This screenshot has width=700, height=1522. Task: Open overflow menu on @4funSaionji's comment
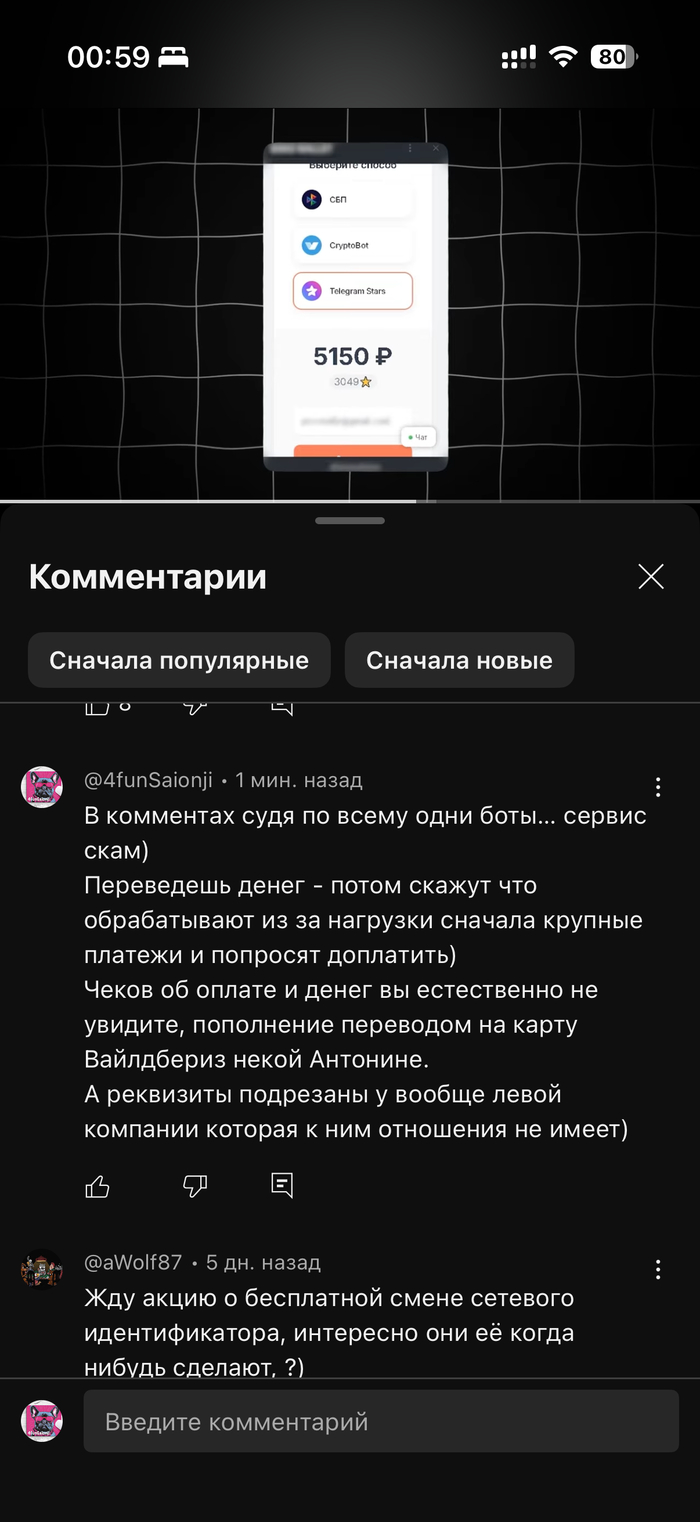tap(657, 787)
